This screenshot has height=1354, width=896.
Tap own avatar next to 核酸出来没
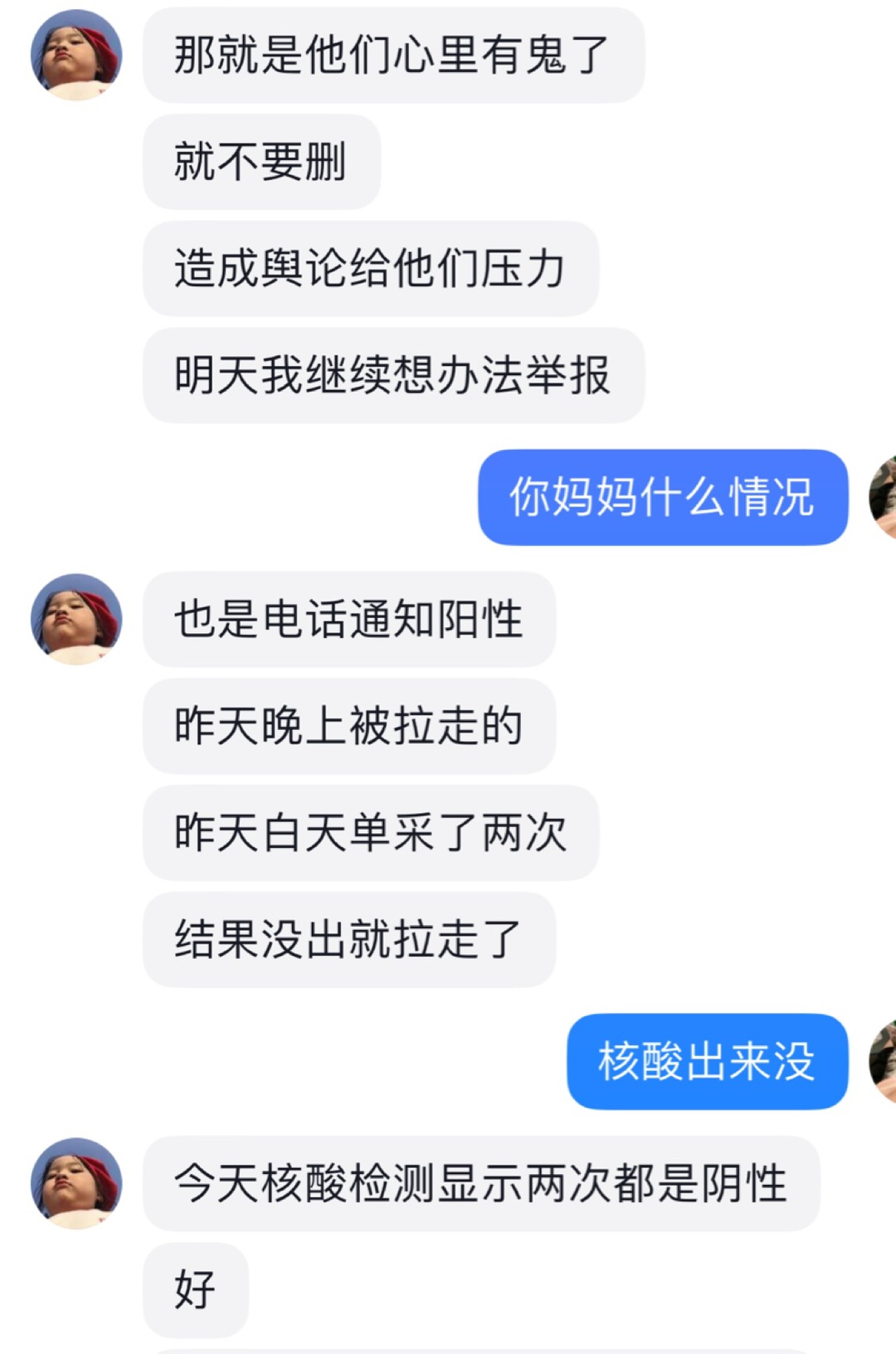(x=883, y=1062)
